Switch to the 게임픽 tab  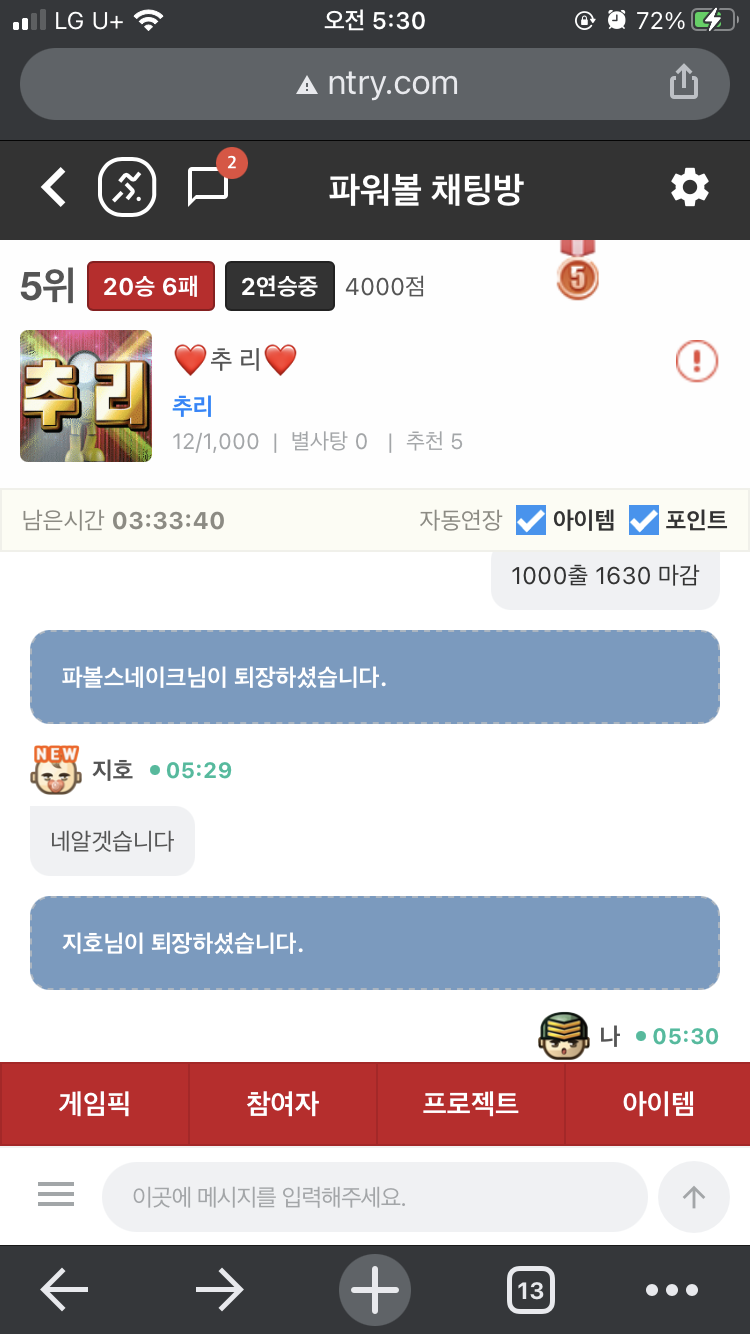coord(94,1104)
